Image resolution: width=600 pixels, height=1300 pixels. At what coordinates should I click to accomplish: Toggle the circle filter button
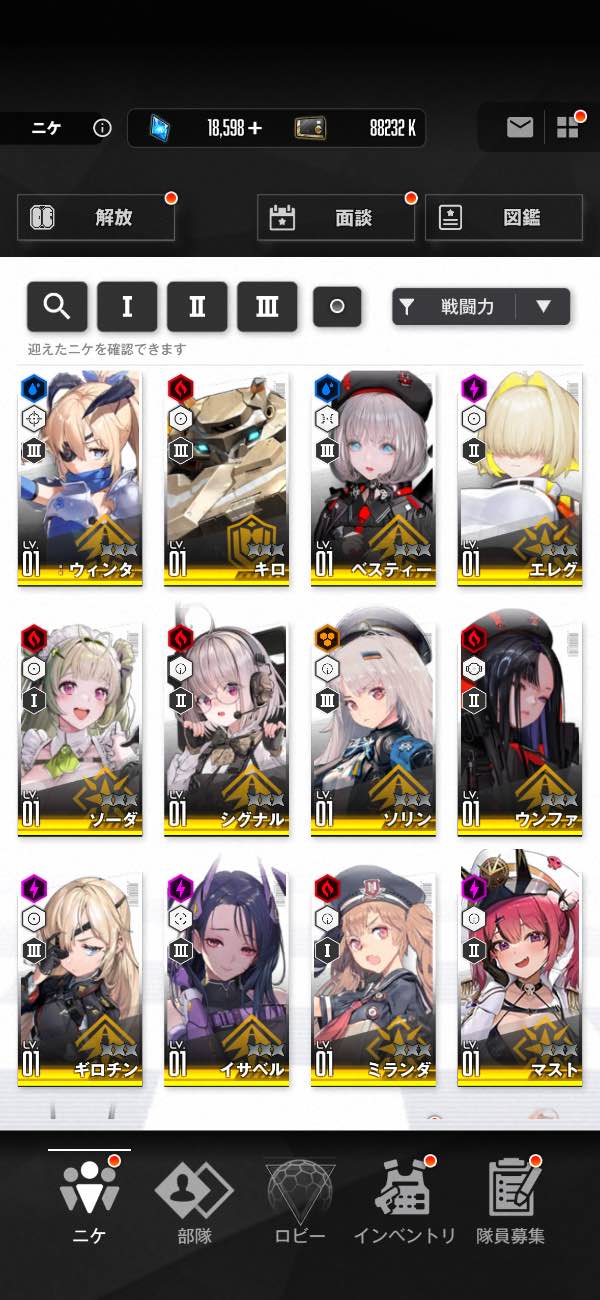337,307
